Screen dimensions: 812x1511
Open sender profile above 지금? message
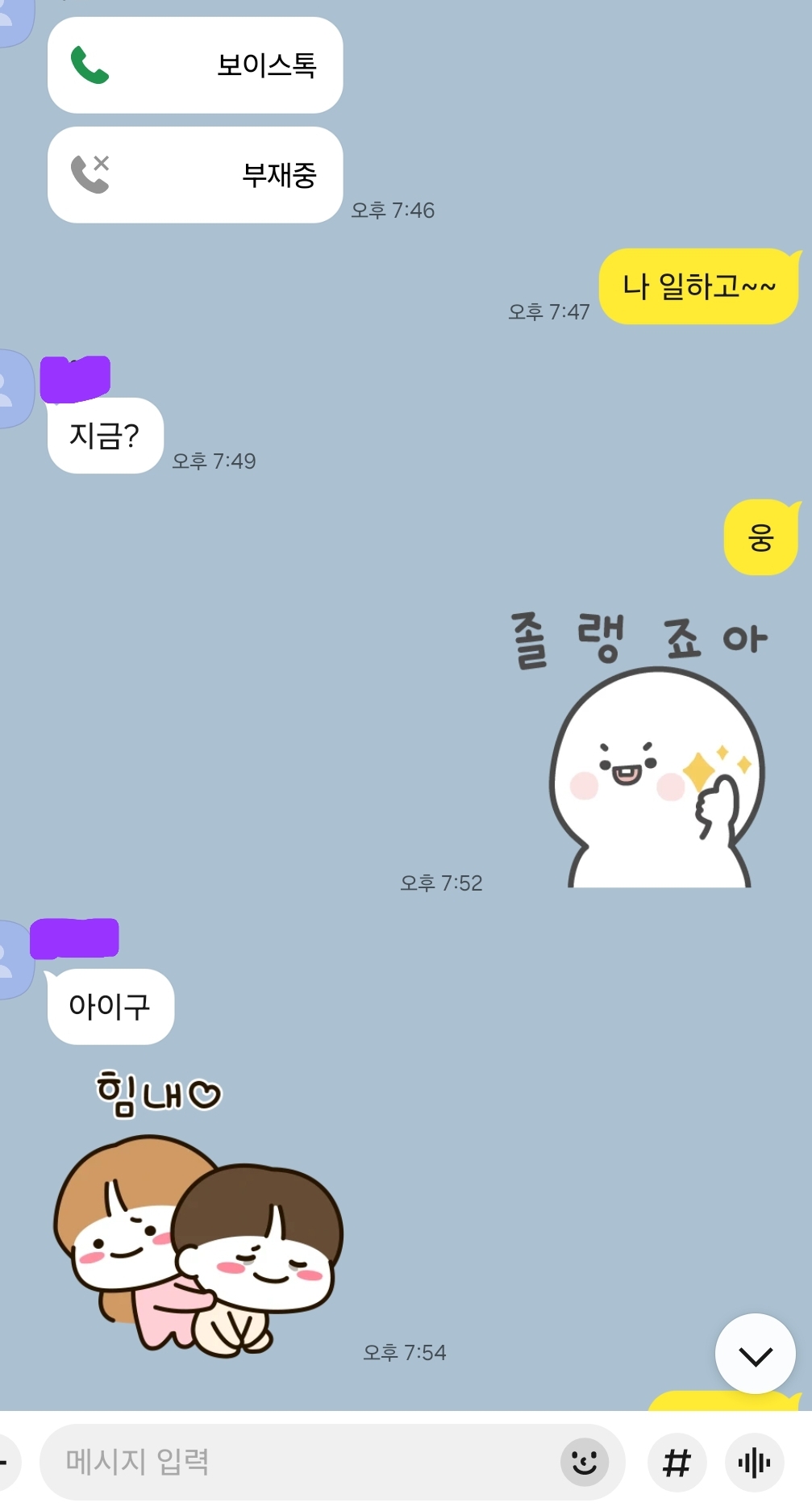click(x=13, y=388)
